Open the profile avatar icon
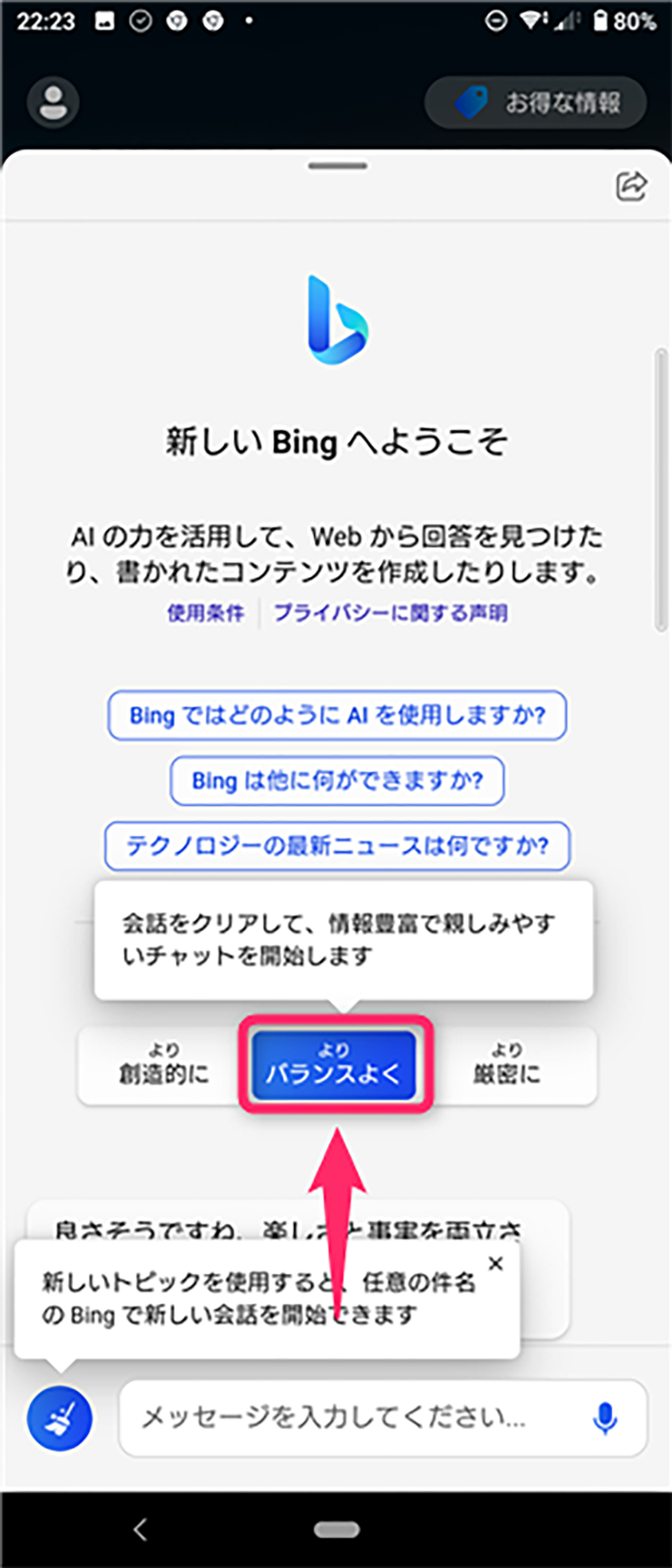The width and height of the screenshot is (672, 1568). [53, 102]
